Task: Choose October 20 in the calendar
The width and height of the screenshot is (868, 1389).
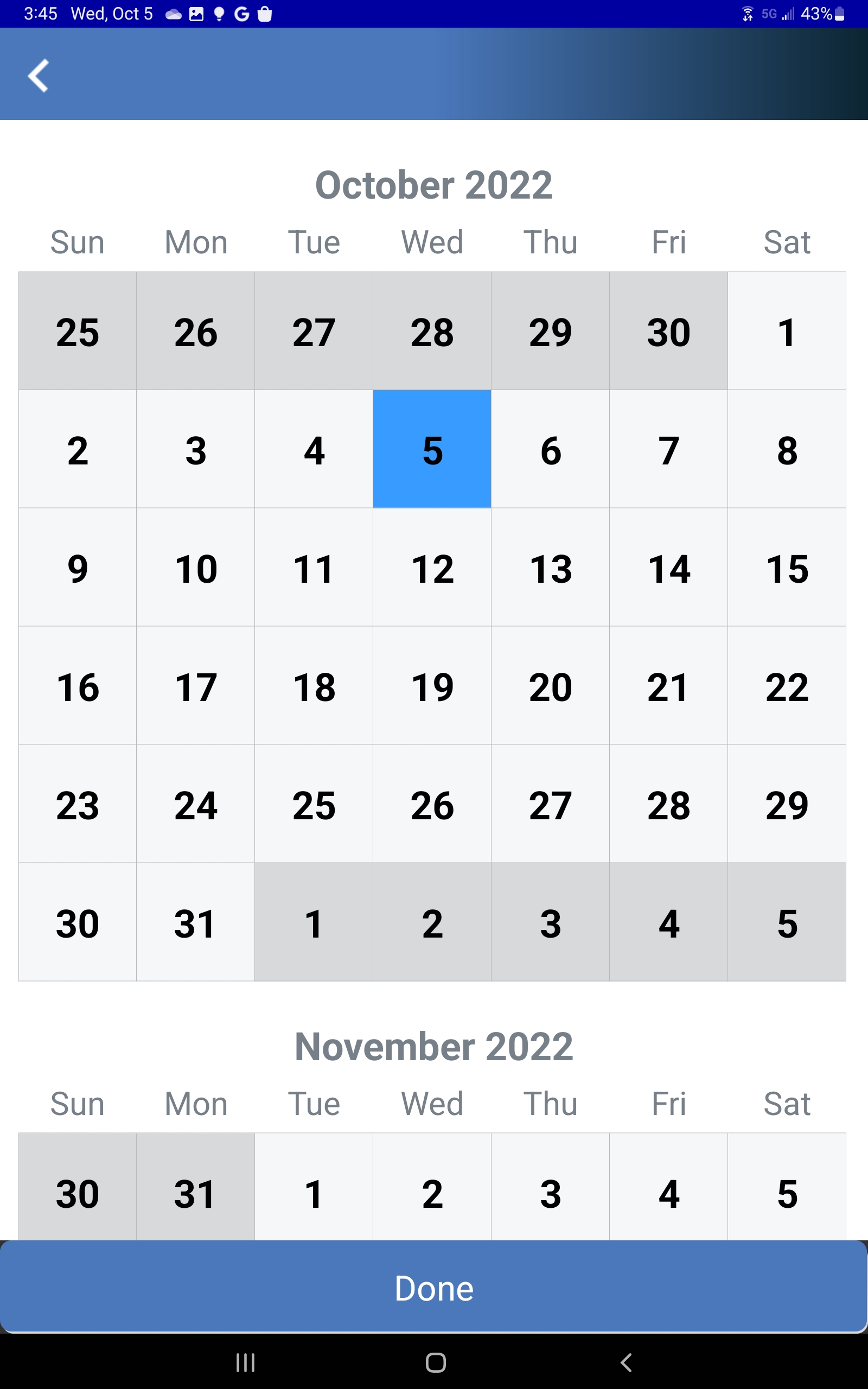Action: point(550,686)
